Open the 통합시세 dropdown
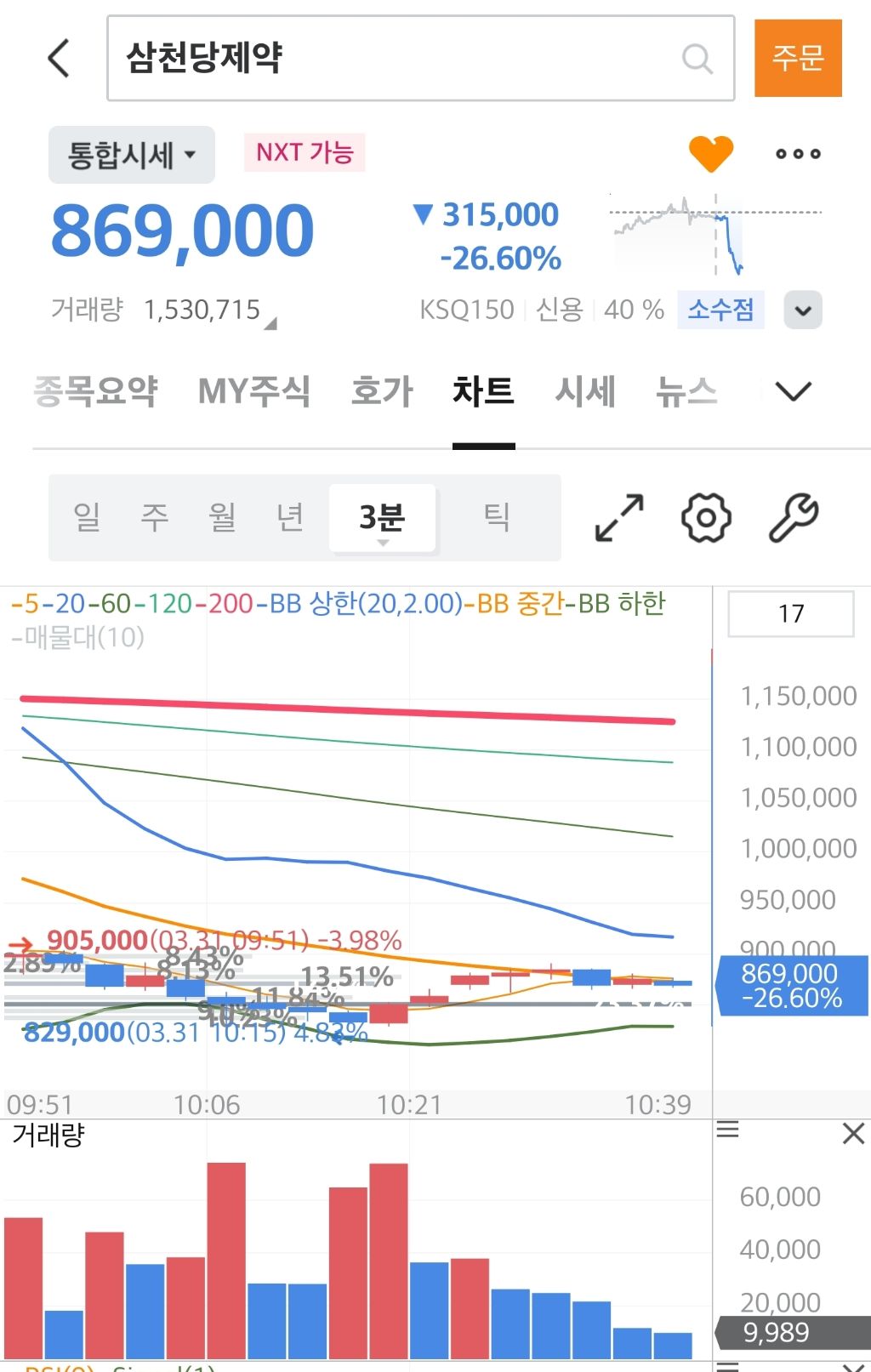Image resolution: width=871 pixels, height=1372 pixels. (x=132, y=155)
